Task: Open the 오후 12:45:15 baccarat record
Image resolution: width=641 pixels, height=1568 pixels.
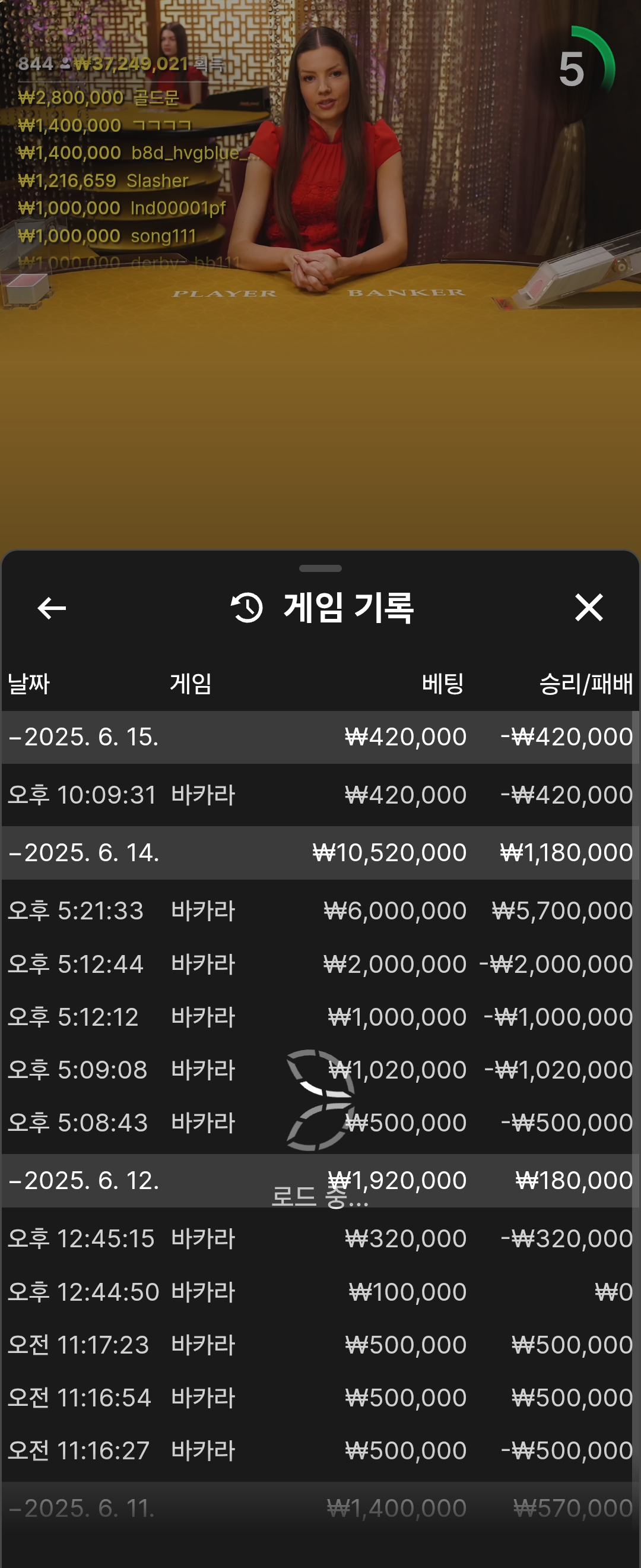Action: 316,1238
